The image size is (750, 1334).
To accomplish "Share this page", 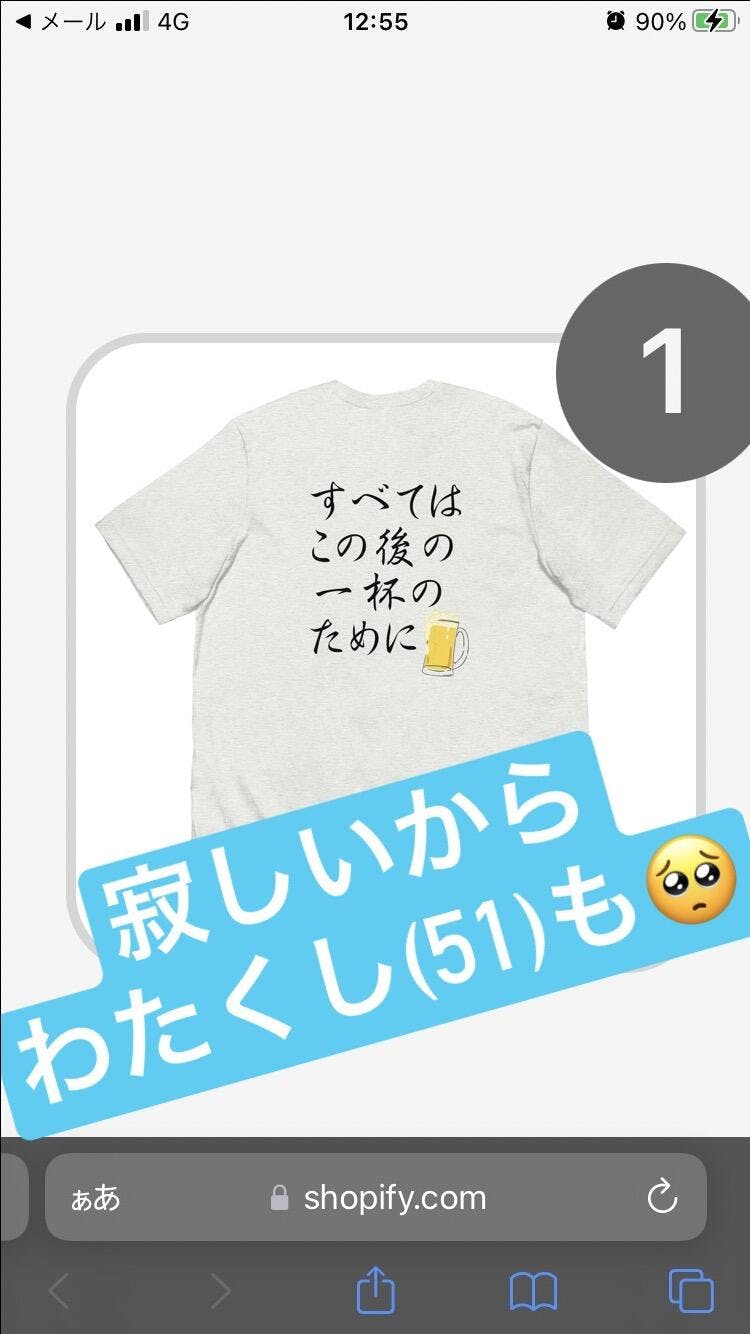I will point(376,1290).
